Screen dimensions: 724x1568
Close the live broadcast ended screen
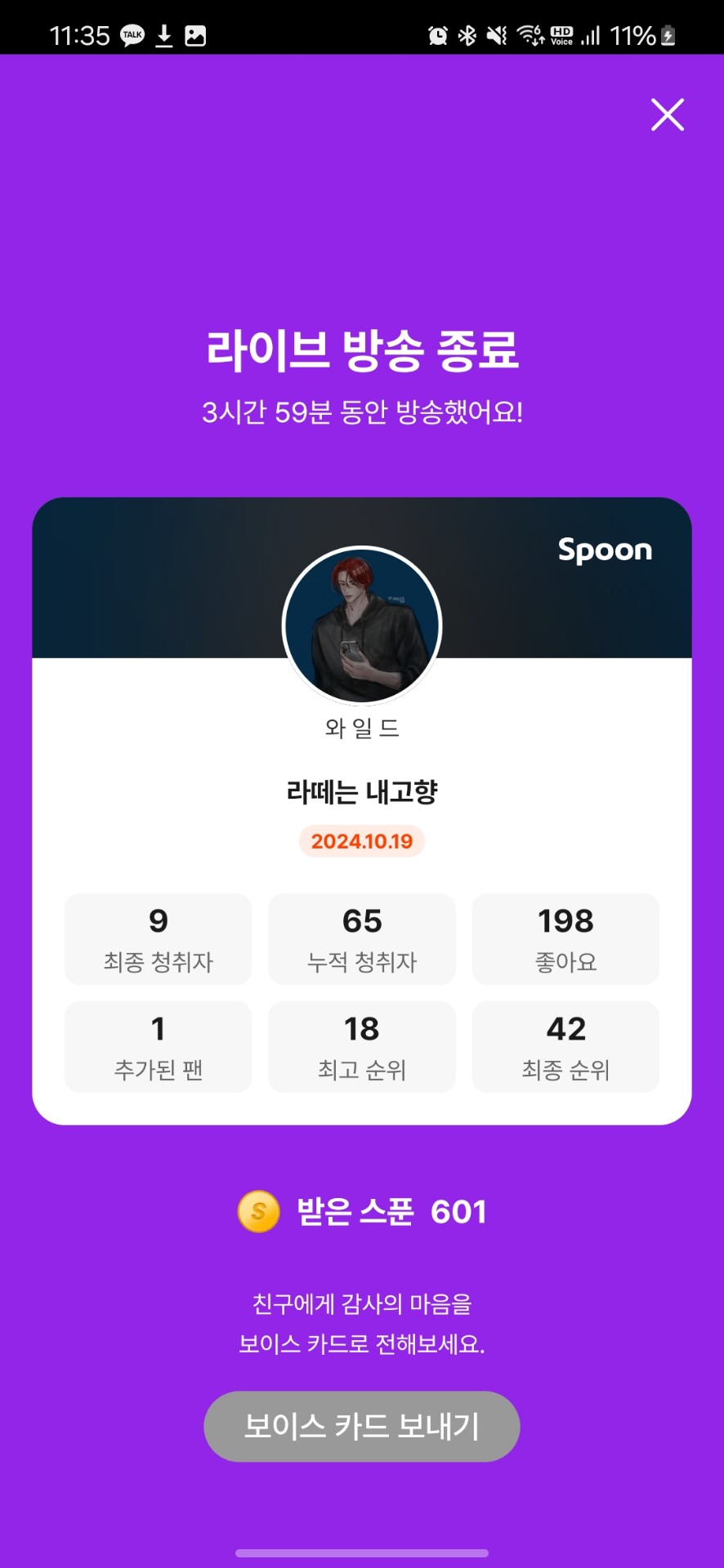point(667,115)
